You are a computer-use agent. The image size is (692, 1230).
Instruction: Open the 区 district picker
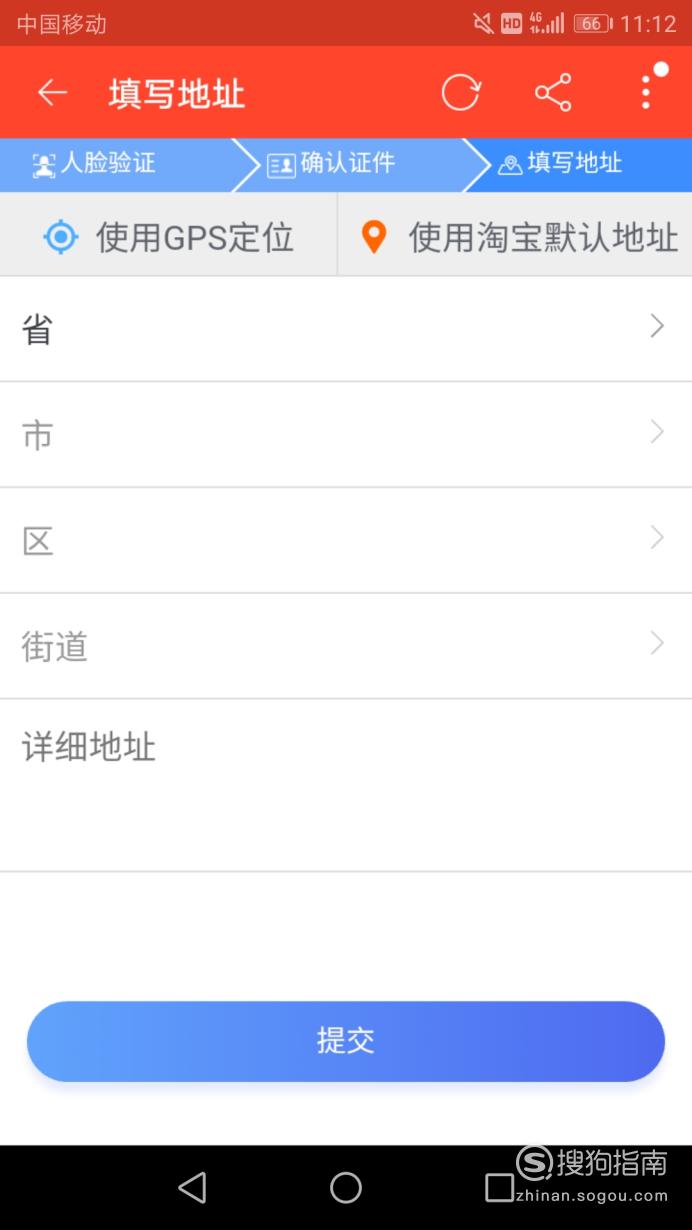point(346,541)
